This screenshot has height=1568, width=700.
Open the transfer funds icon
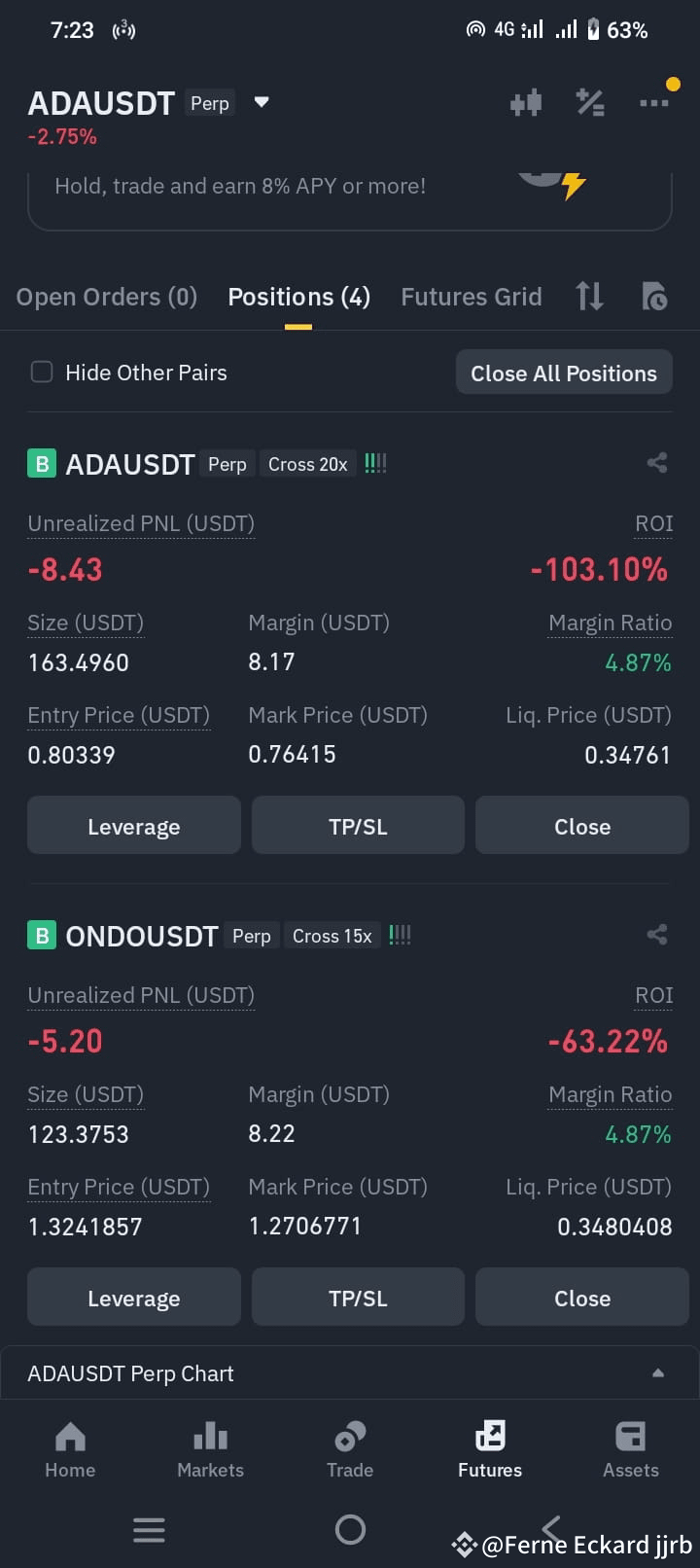(x=589, y=297)
